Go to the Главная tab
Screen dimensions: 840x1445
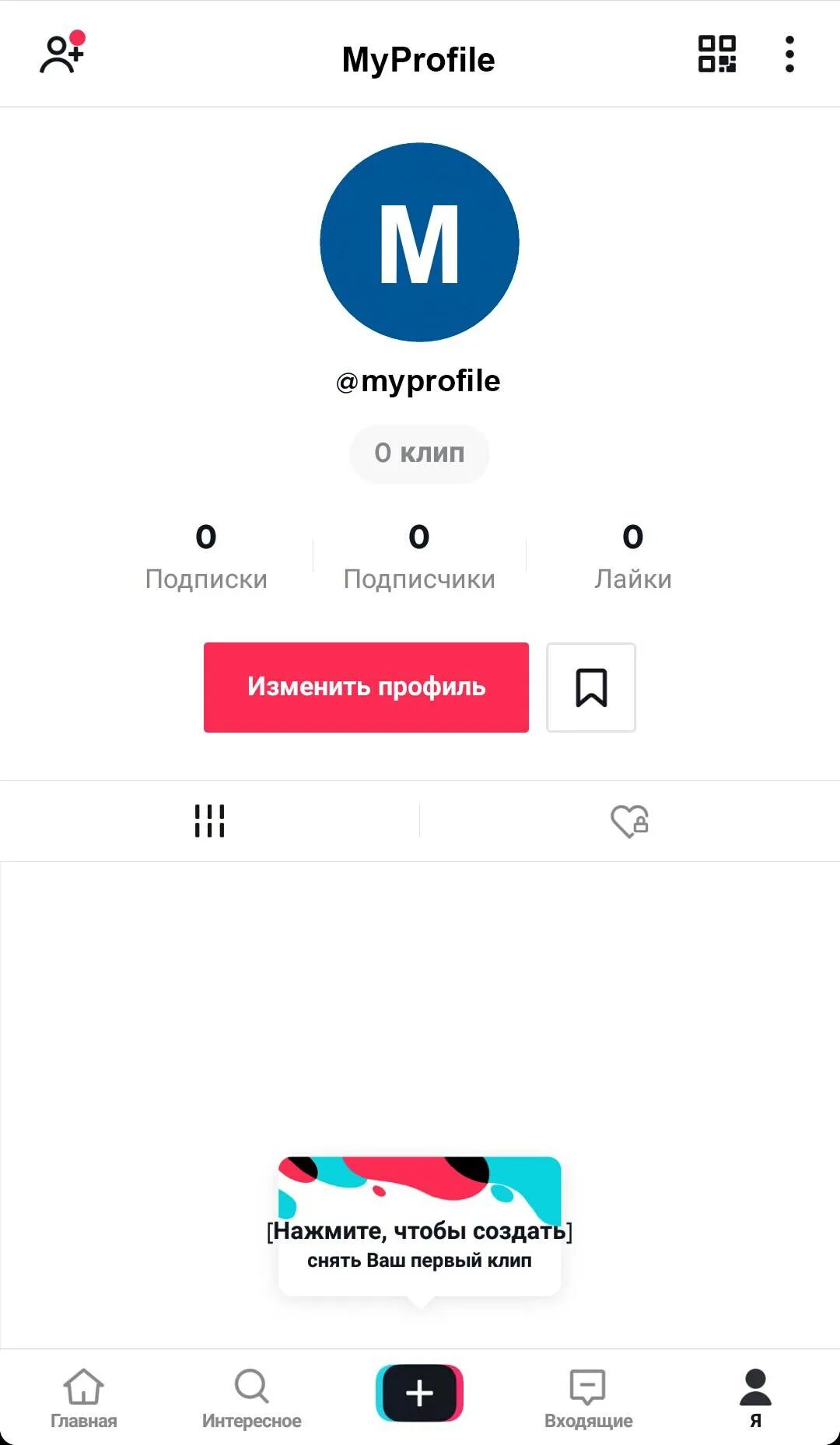(x=84, y=1398)
